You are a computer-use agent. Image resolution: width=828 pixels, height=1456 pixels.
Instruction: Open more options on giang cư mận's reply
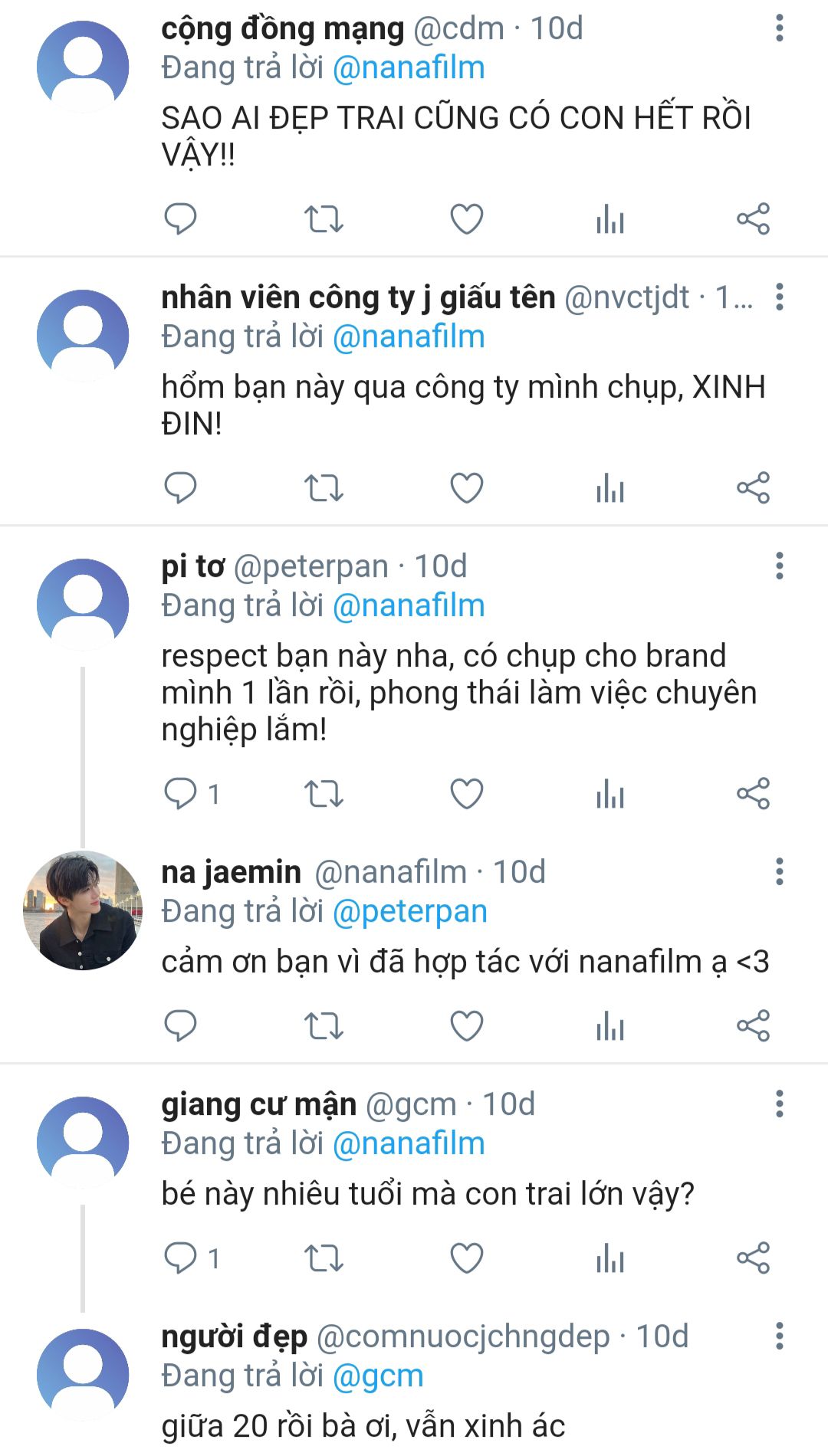click(779, 1104)
